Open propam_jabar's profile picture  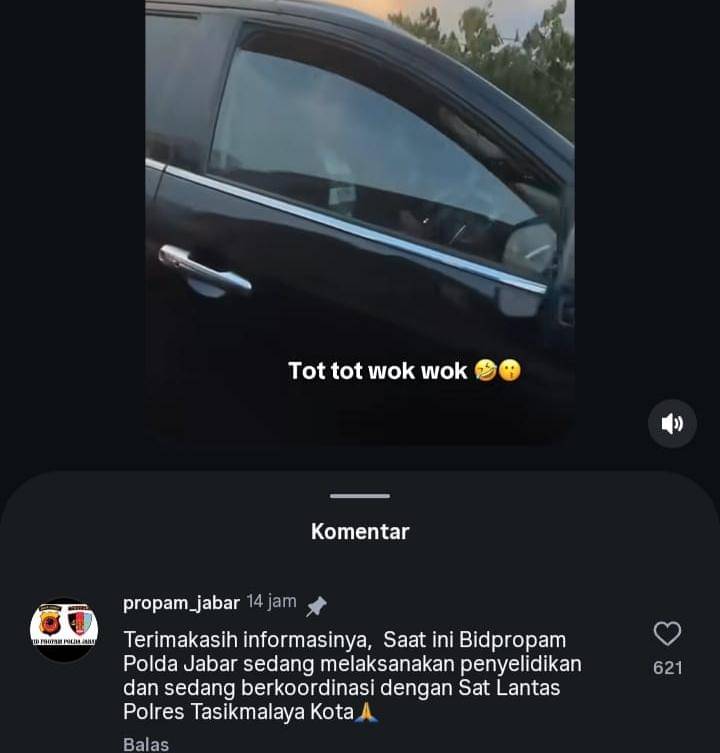click(64, 630)
